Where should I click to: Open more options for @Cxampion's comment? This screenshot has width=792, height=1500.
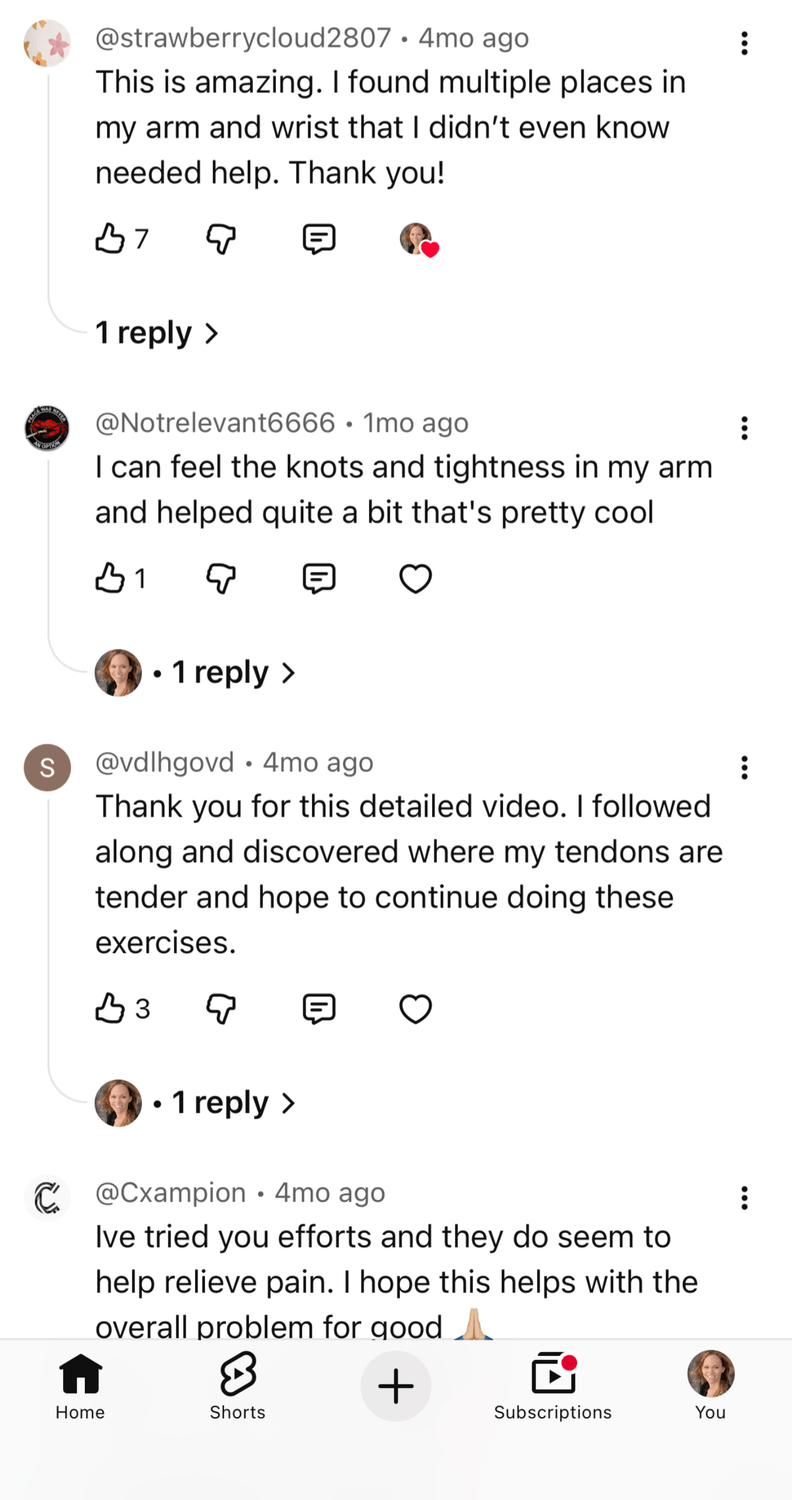tap(744, 1197)
